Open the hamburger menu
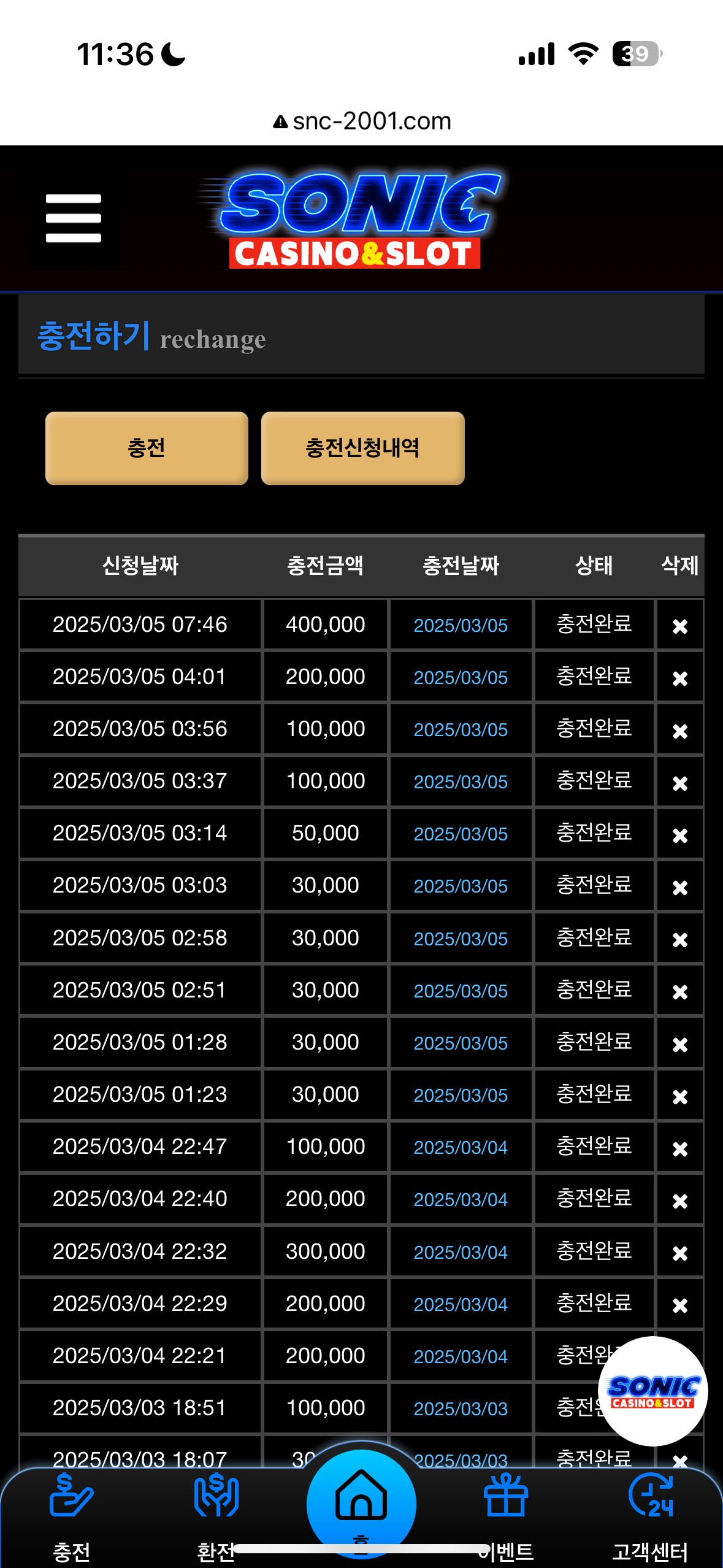Screen dimensions: 723x1568 [73, 218]
